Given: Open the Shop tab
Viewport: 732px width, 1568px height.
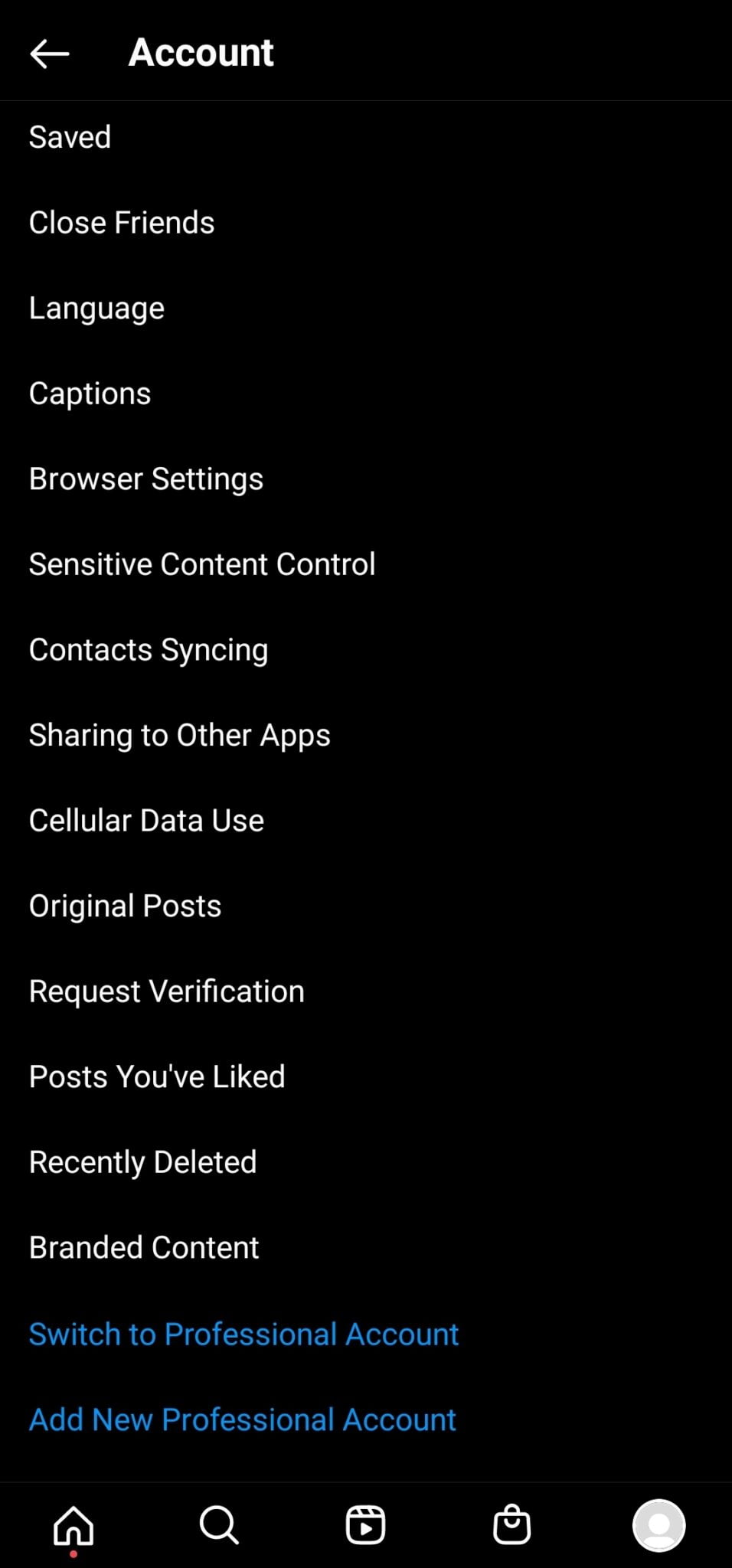Looking at the screenshot, I should [x=511, y=1525].
